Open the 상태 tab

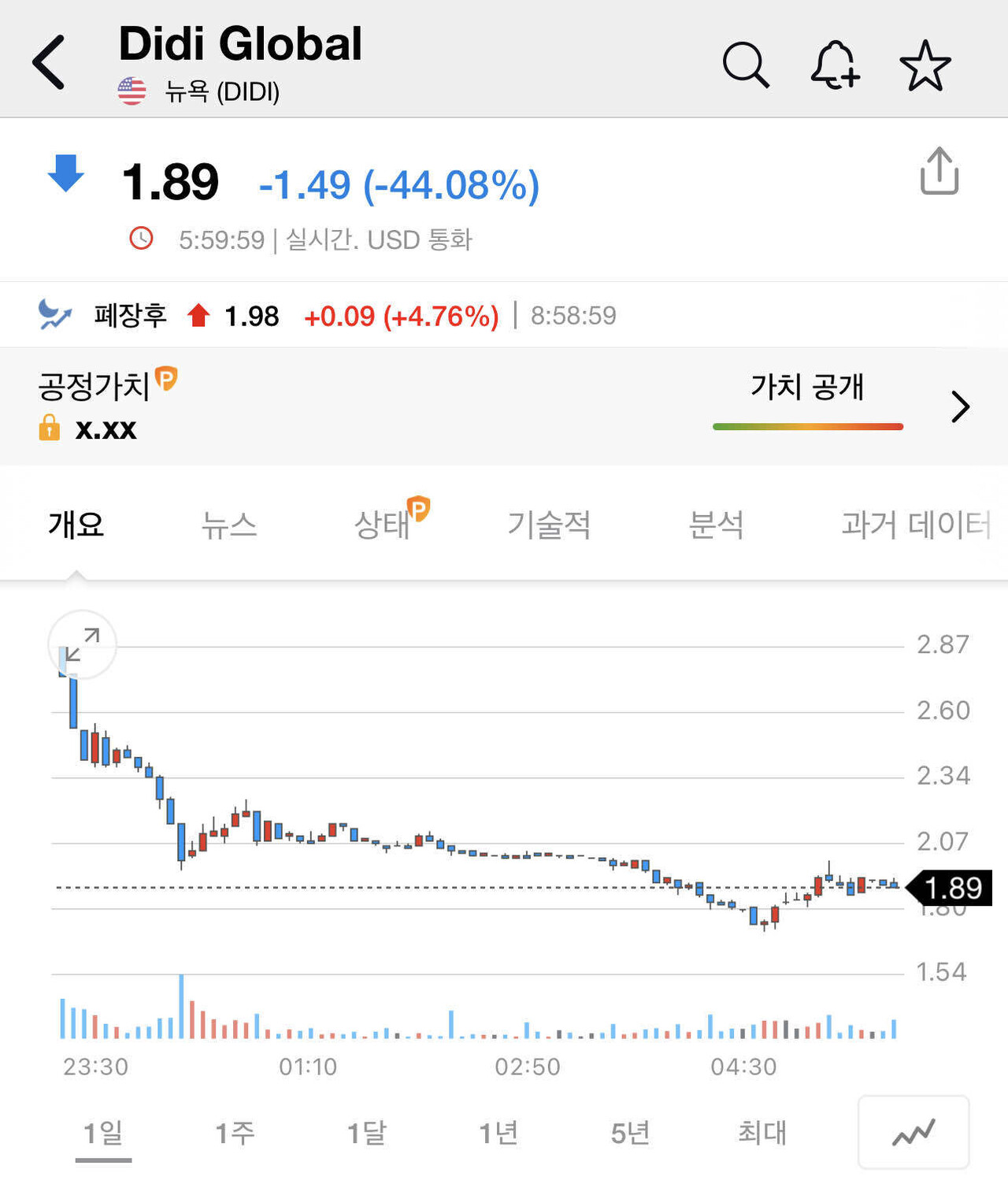(x=384, y=524)
